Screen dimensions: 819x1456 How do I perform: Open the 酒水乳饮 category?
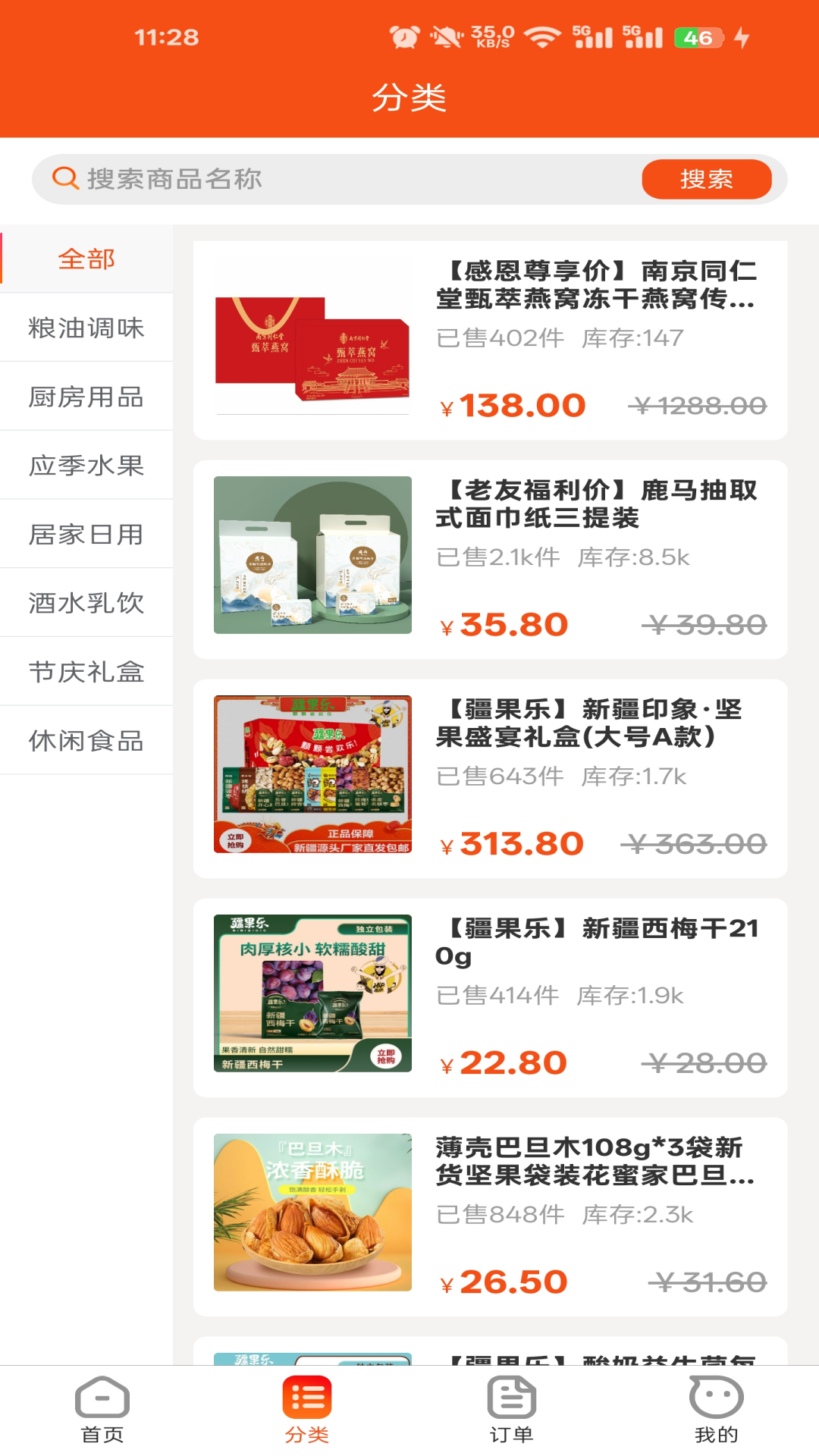[x=86, y=603]
